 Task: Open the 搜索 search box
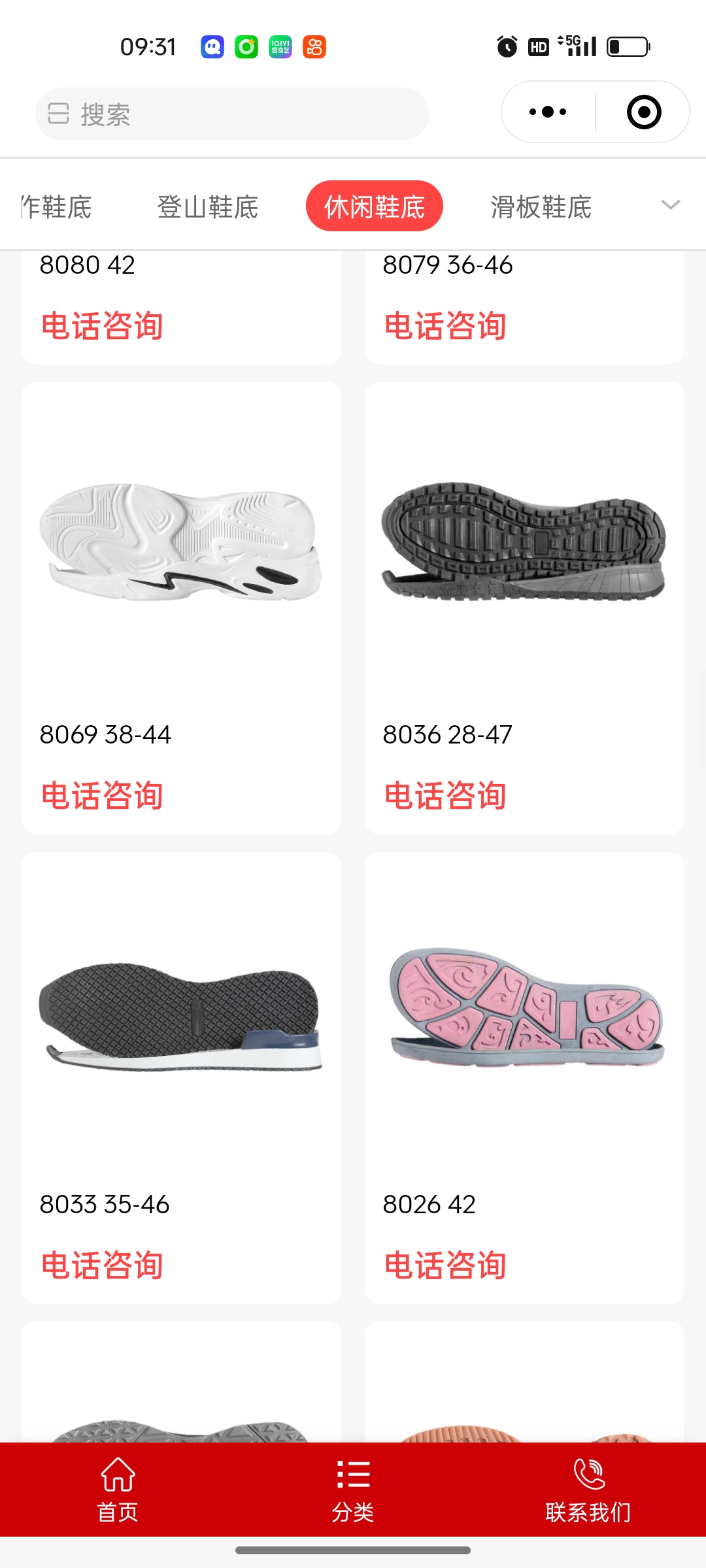coord(232,114)
